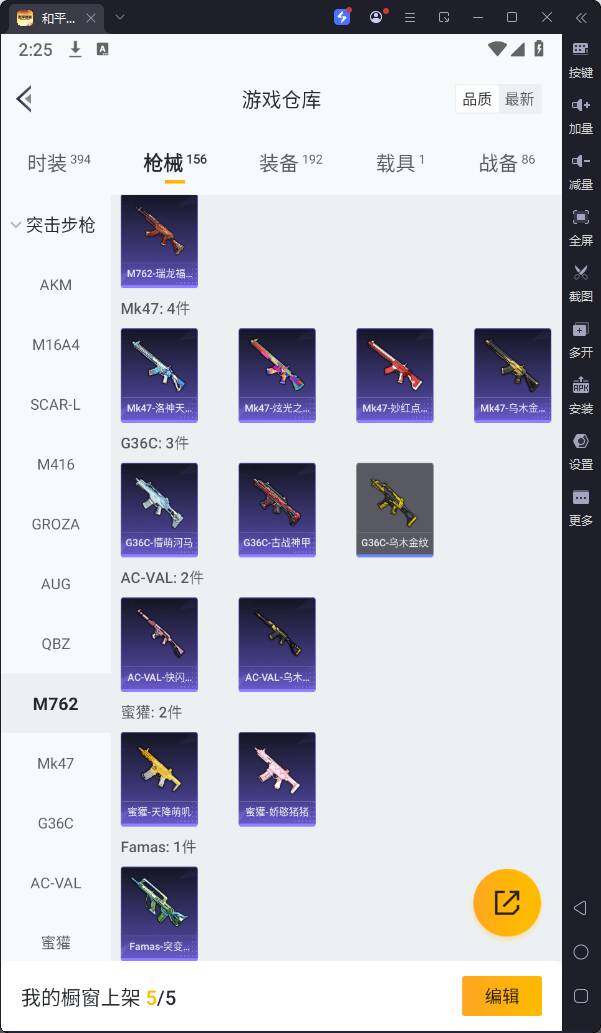
Task: Open the G36C-乌木金纹 skin
Action: point(395,509)
